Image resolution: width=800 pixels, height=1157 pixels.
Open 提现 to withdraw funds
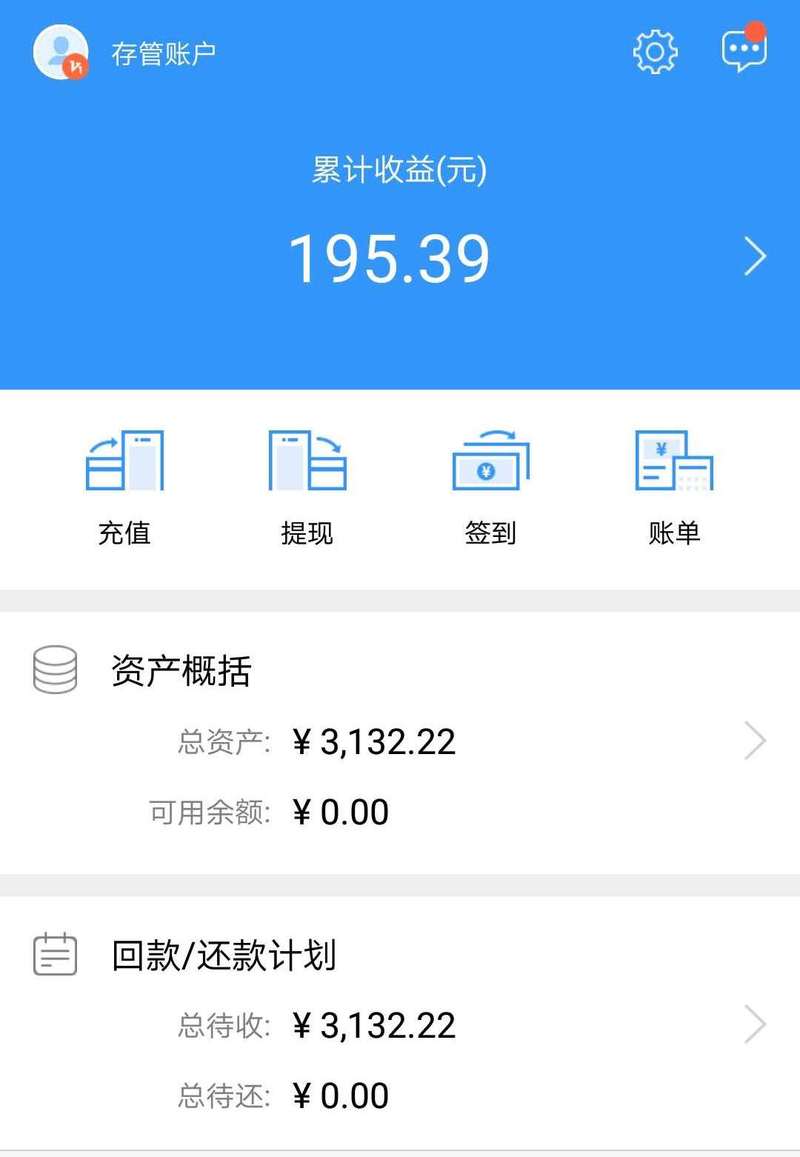coord(307,487)
